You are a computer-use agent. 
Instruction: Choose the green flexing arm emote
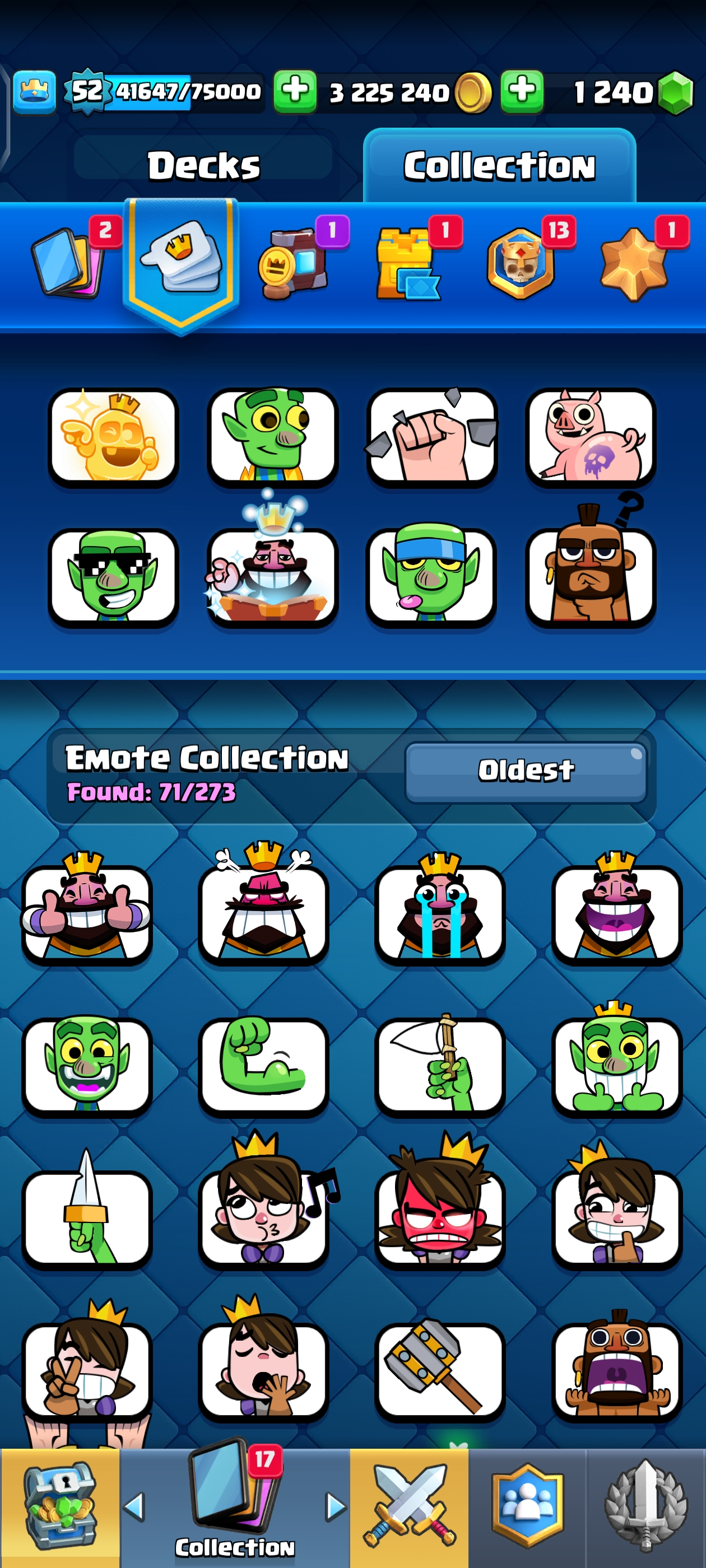click(263, 1066)
